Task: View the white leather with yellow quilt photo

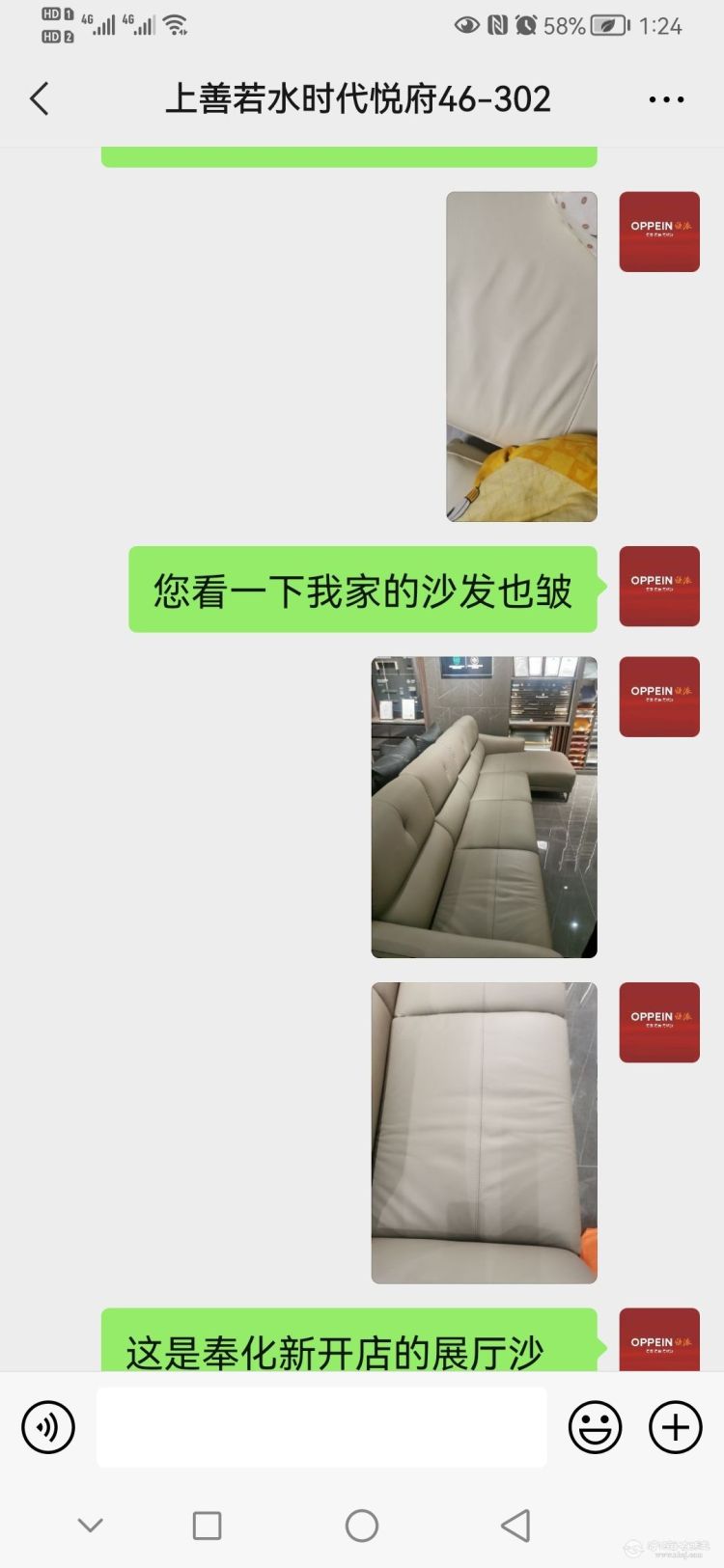Action: click(x=521, y=356)
